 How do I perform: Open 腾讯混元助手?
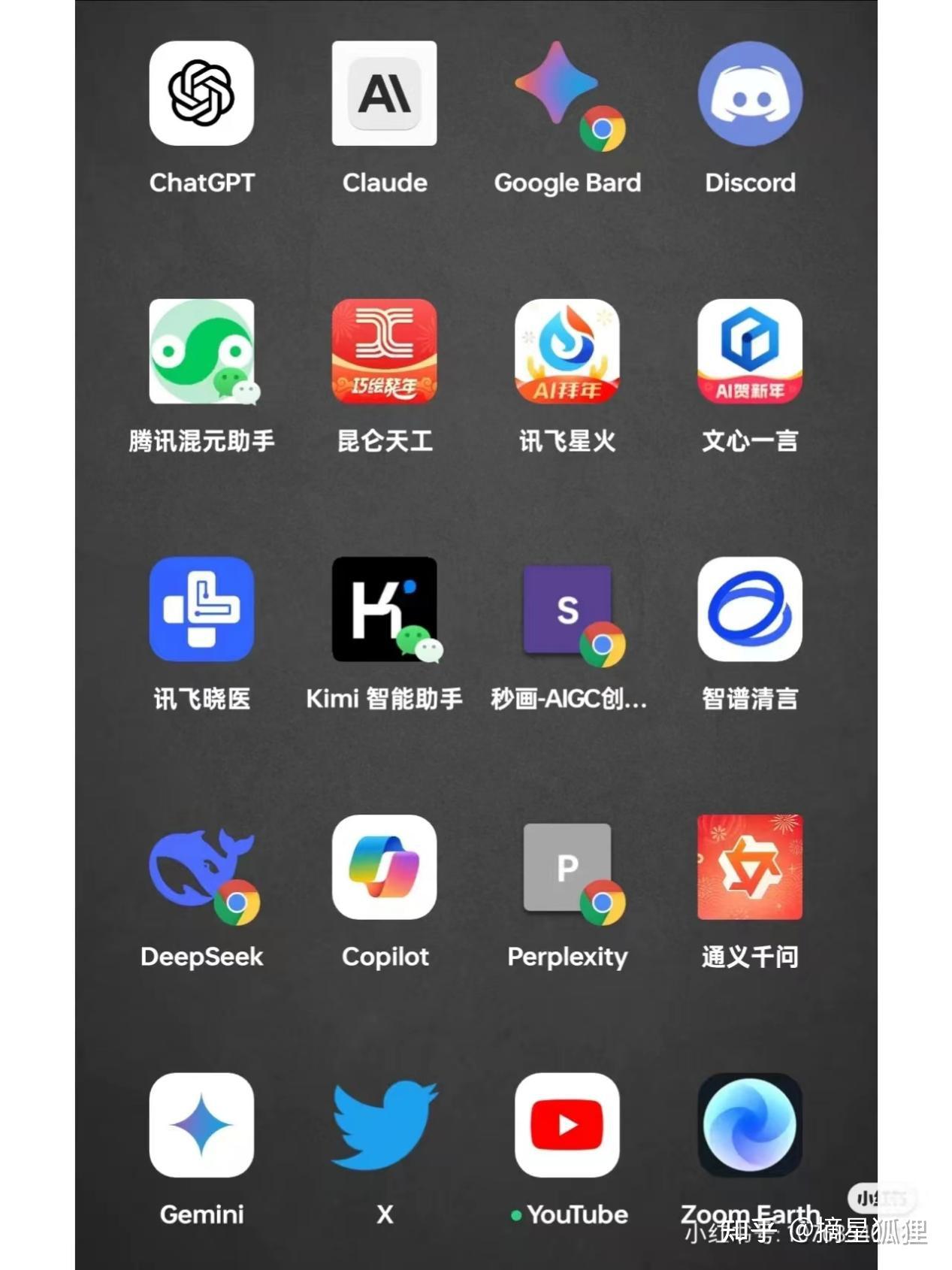click(x=201, y=351)
